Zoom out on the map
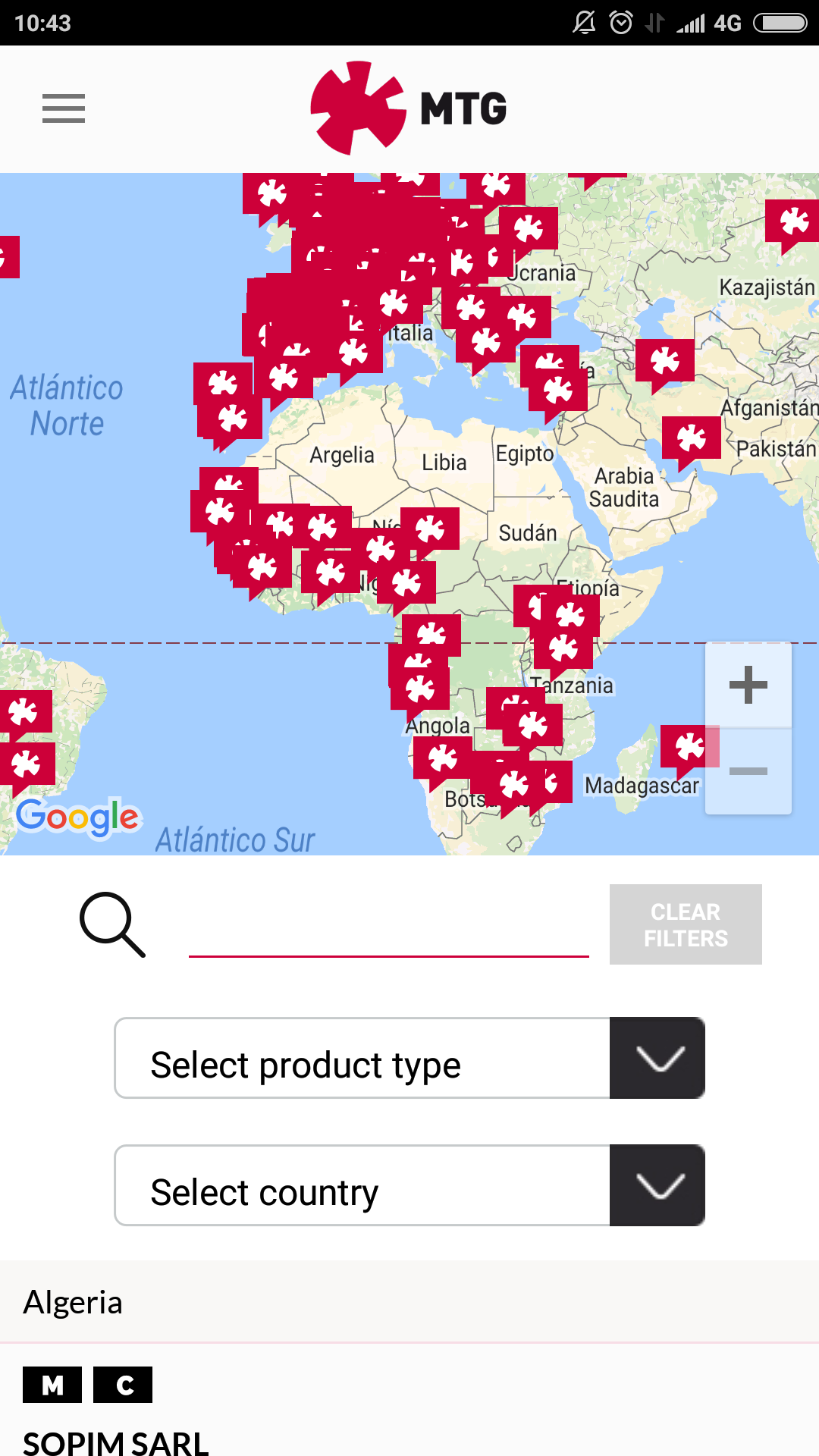819x1456 pixels. coord(748,771)
